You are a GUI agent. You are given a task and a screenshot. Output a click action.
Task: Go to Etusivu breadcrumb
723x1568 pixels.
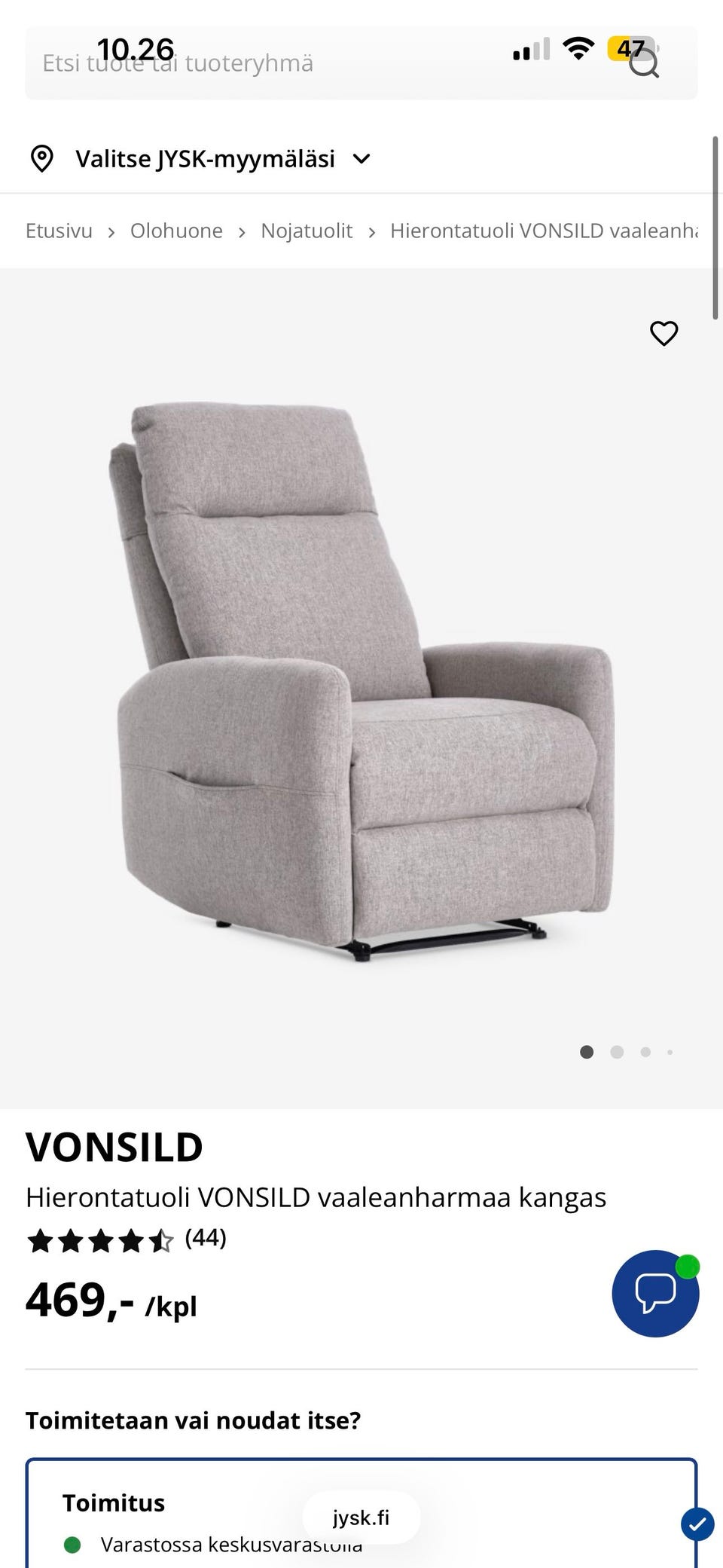[x=59, y=231]
